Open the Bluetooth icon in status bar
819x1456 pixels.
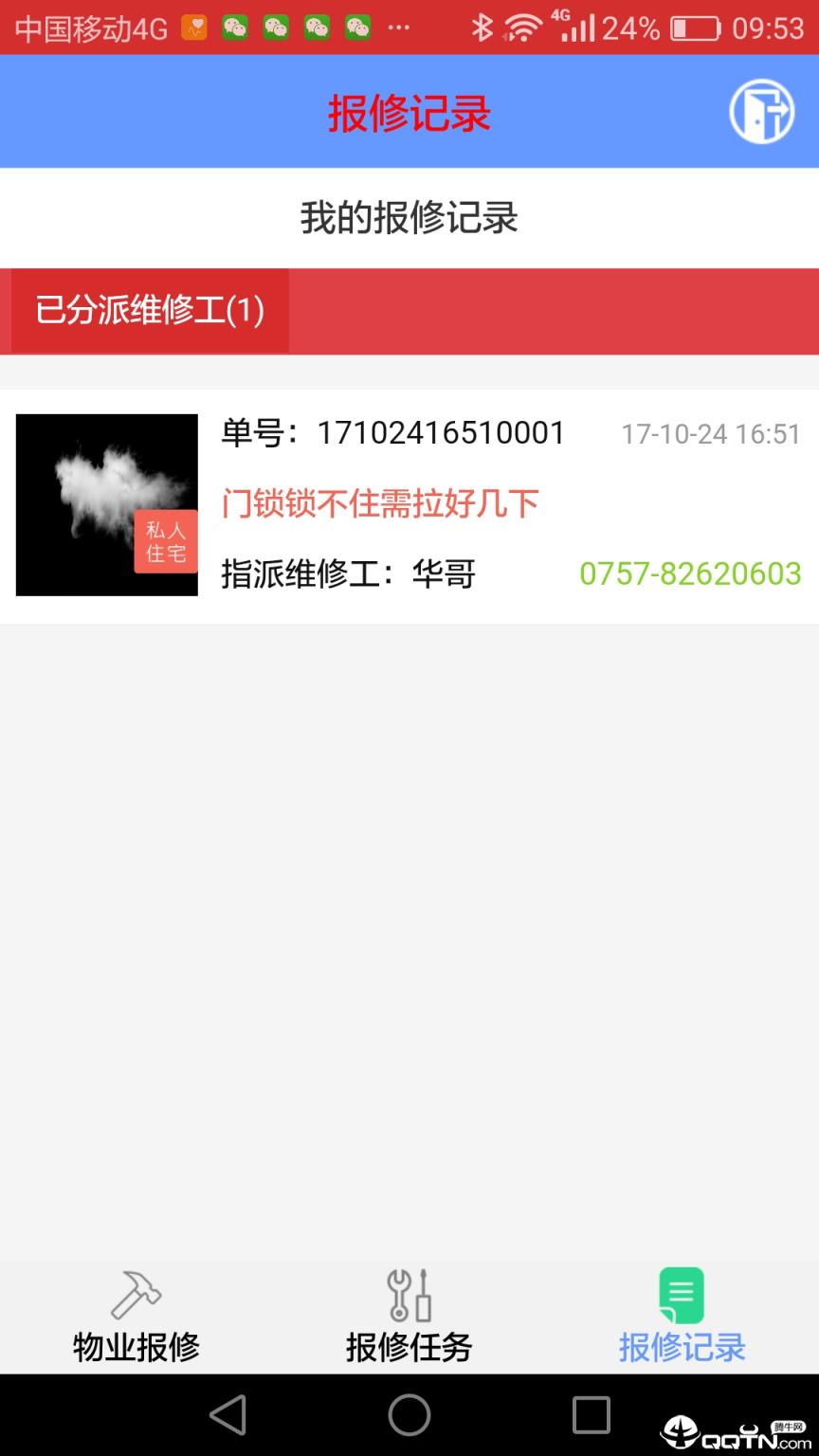tap(484, 28)
